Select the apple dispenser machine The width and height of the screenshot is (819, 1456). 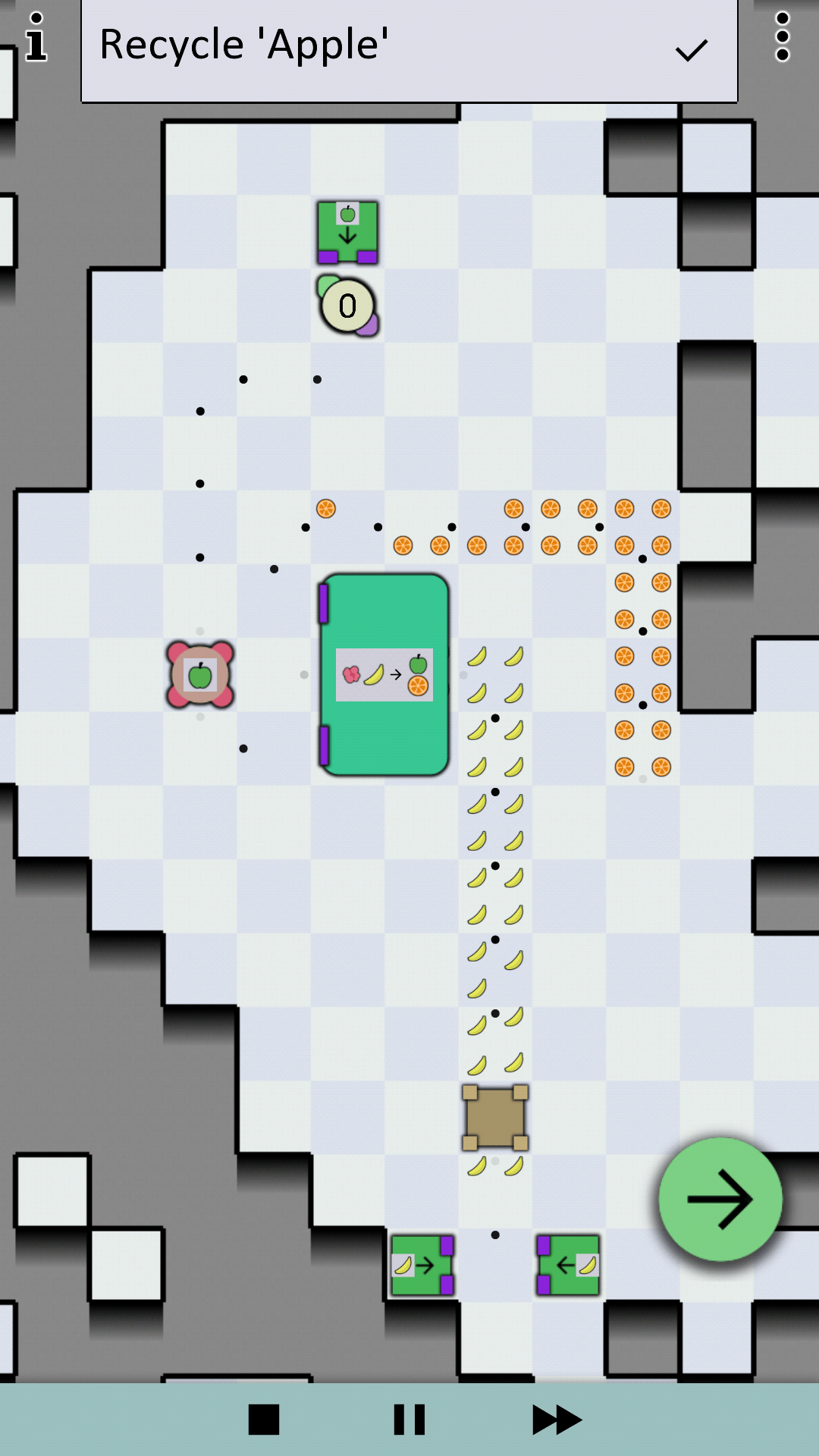coord(347,232)
